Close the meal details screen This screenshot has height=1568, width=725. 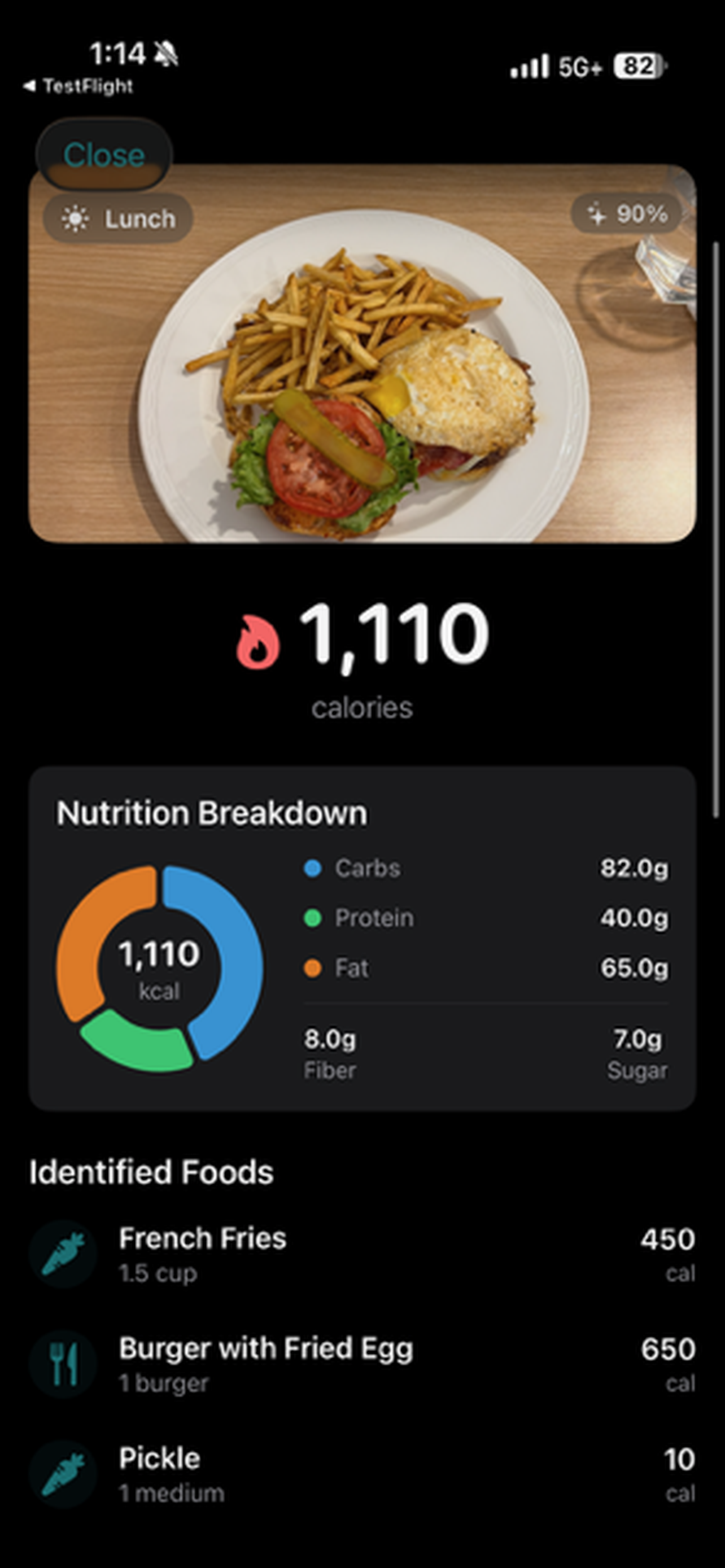click(104, 155)
